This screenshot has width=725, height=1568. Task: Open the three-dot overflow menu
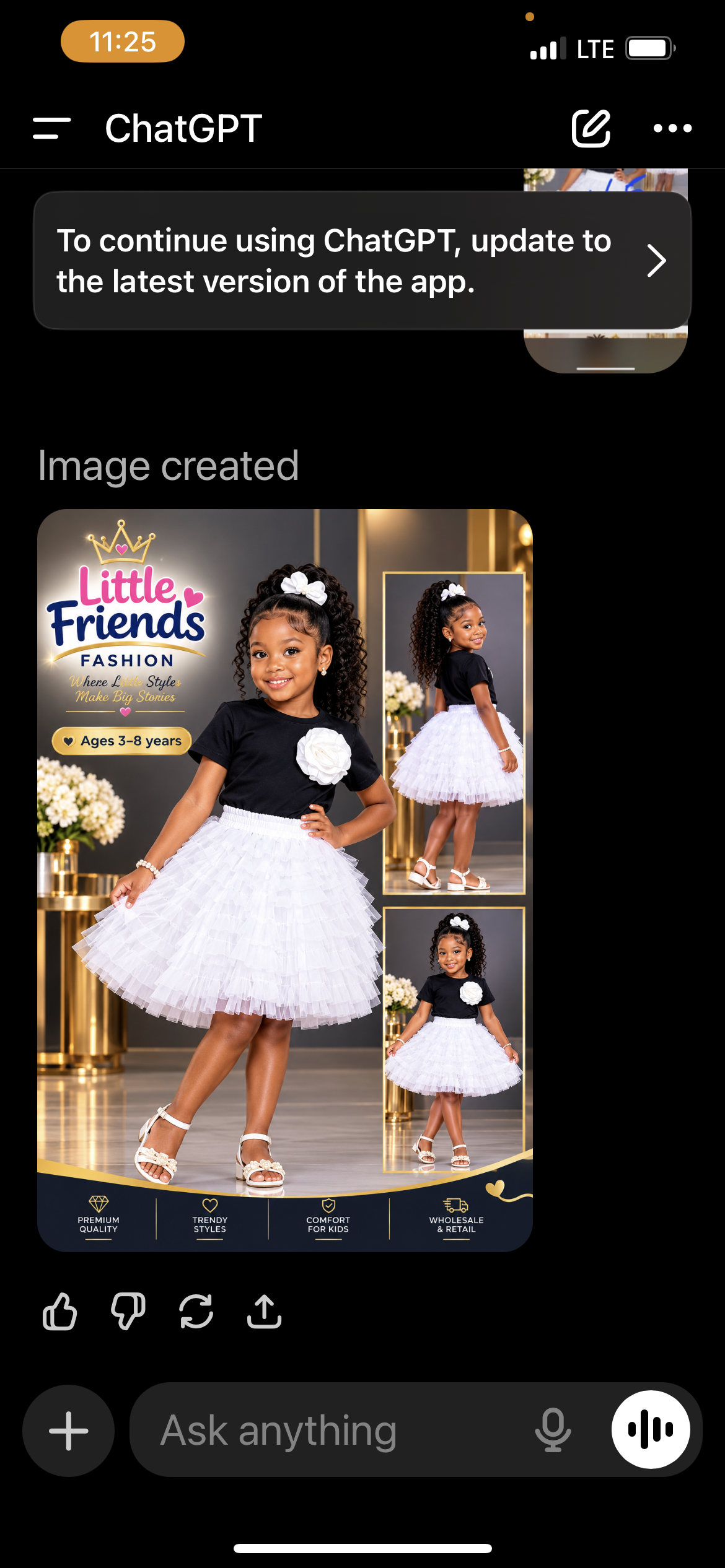pos(672,128)
